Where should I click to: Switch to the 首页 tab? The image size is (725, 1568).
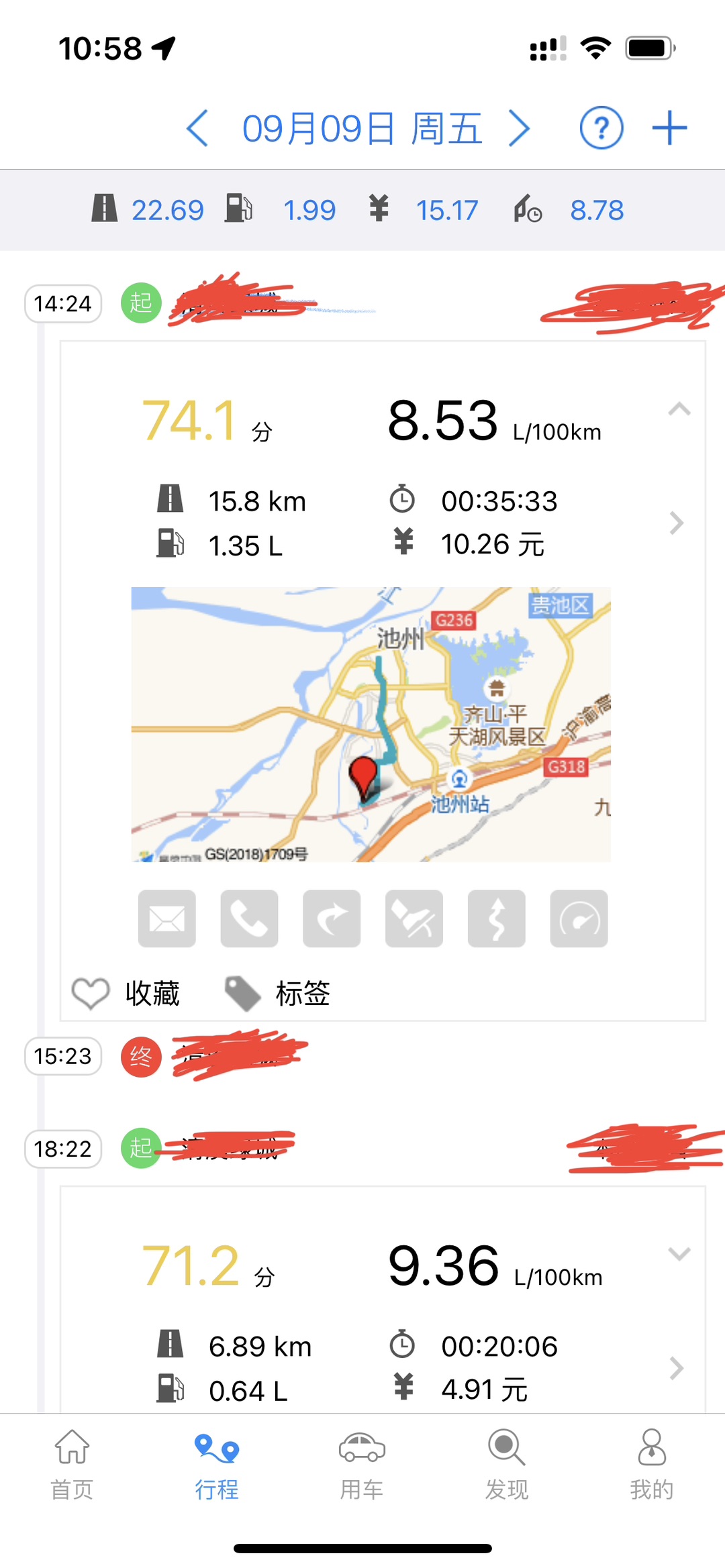coord(72,1465)
